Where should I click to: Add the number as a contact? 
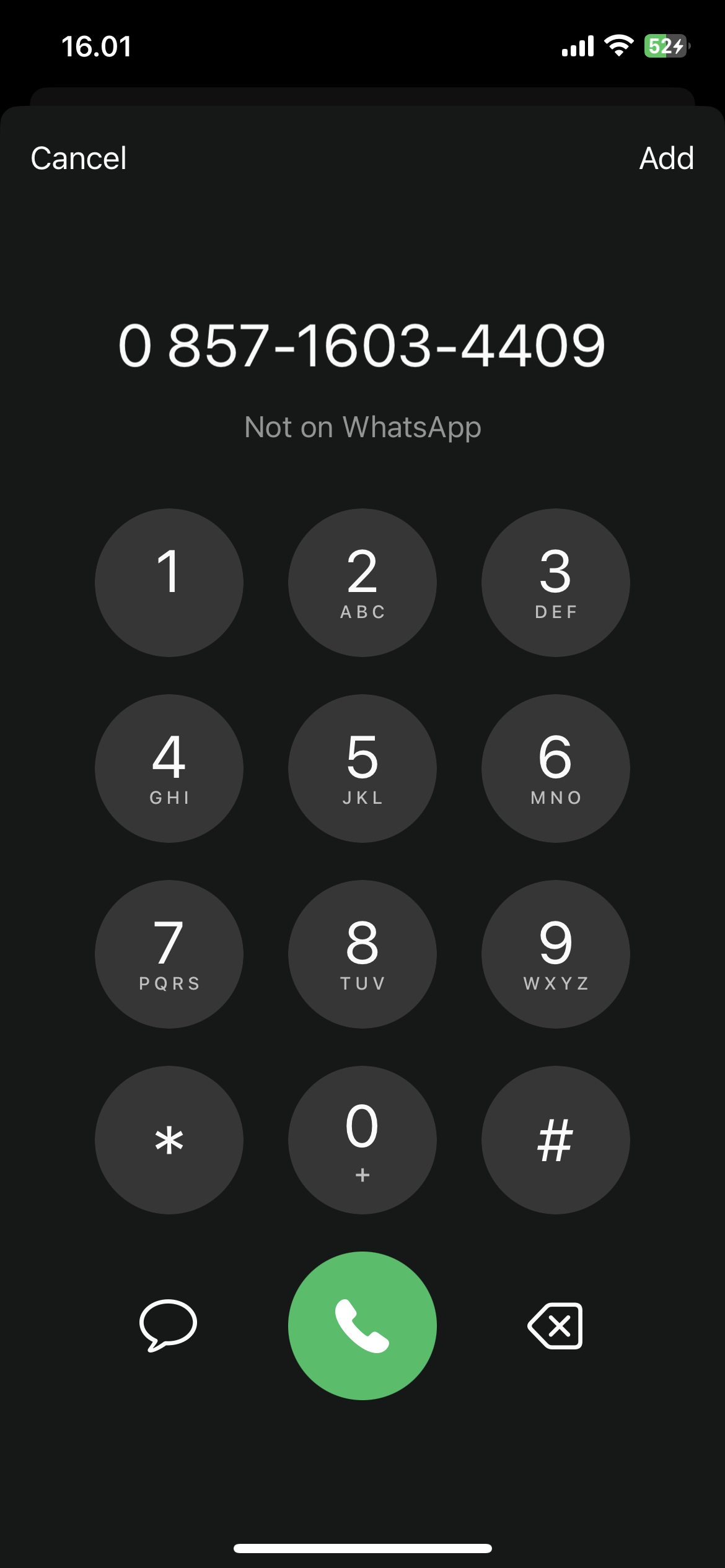coord(666,159)
